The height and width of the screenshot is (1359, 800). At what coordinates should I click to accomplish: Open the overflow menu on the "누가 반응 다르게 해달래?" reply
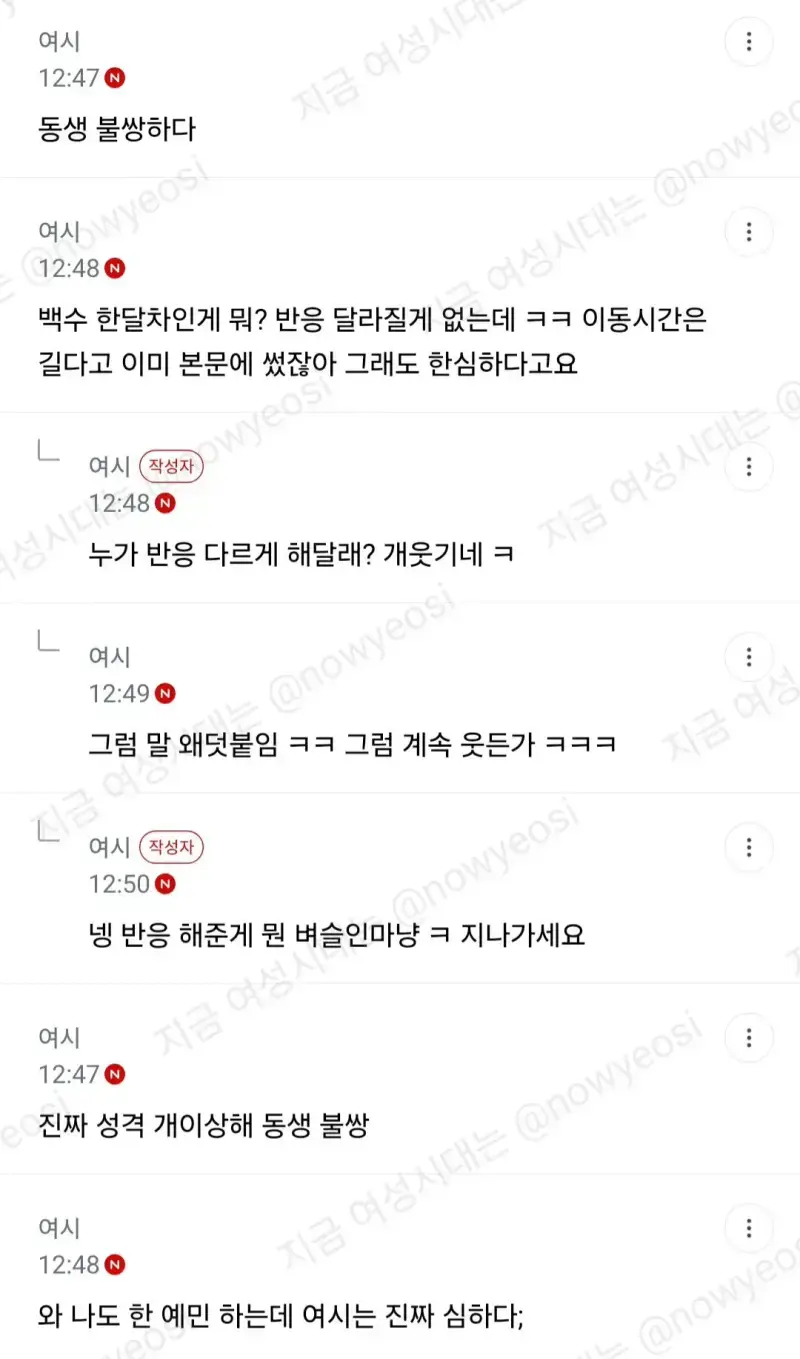coord(749,467)
